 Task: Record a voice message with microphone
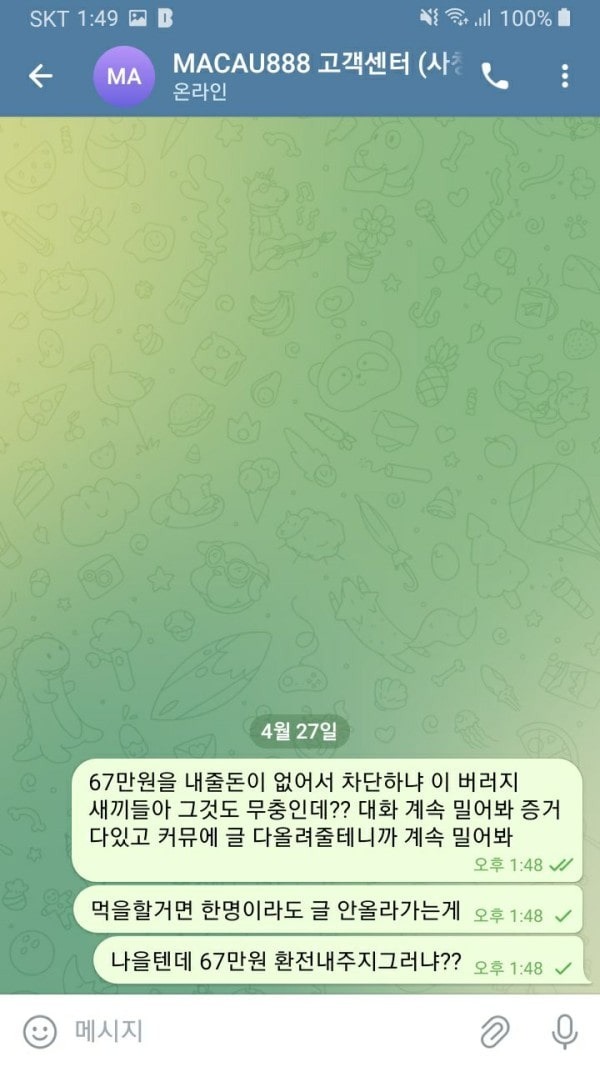[565, 1031]
